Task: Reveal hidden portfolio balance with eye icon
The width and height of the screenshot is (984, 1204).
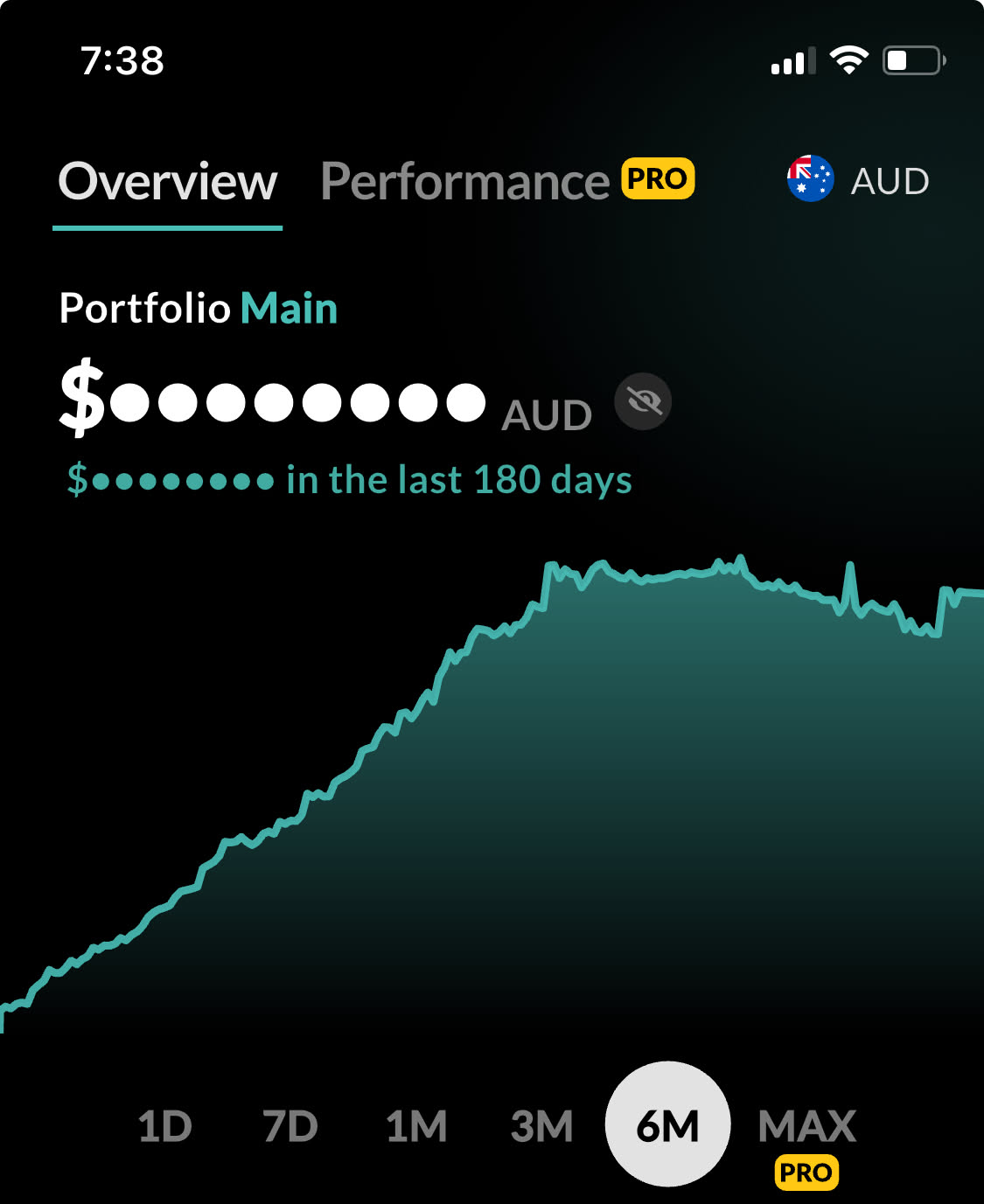Action: (x=643, y=402)
